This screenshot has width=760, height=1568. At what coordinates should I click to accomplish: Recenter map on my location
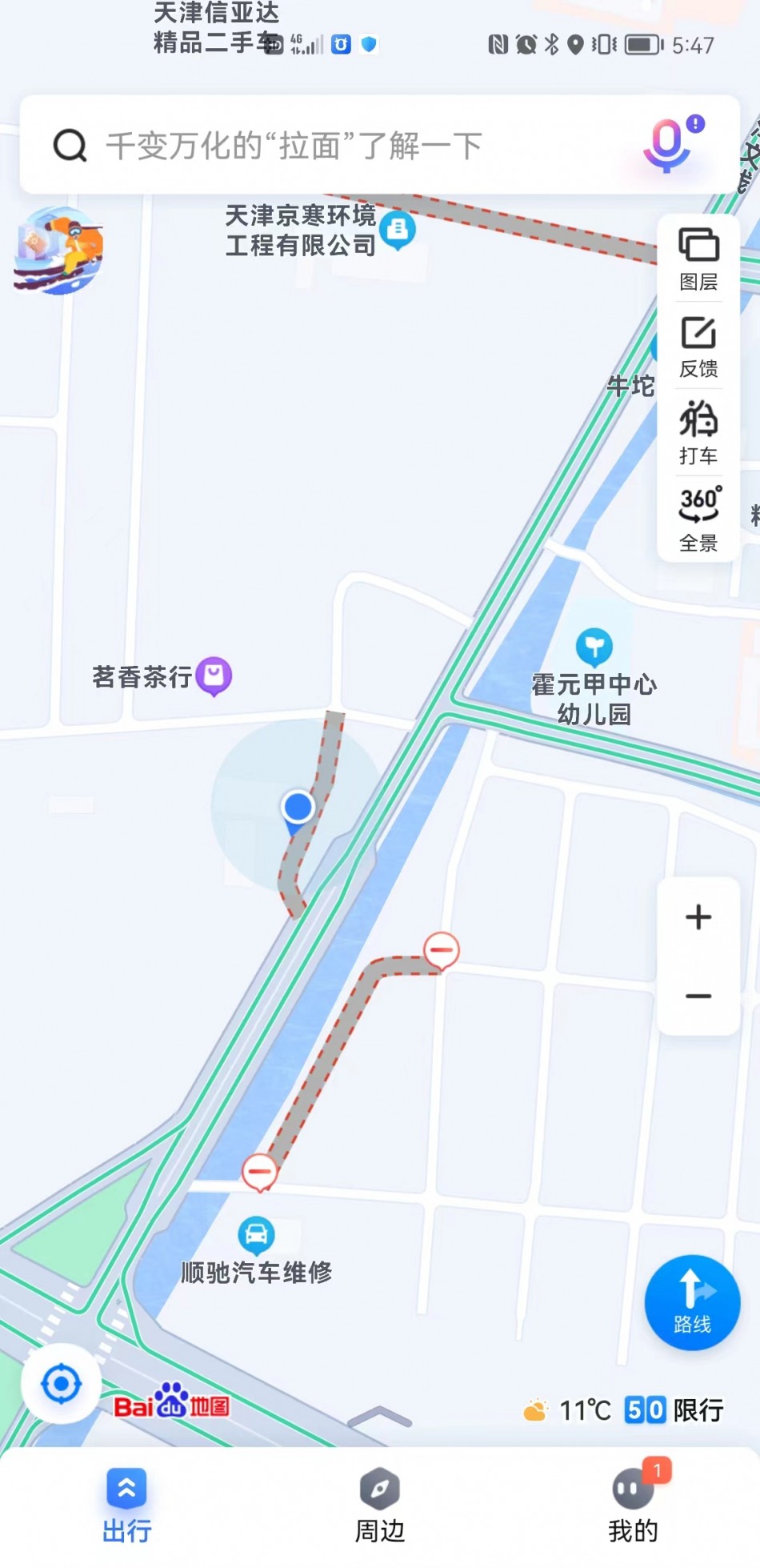pos(61,1384)
